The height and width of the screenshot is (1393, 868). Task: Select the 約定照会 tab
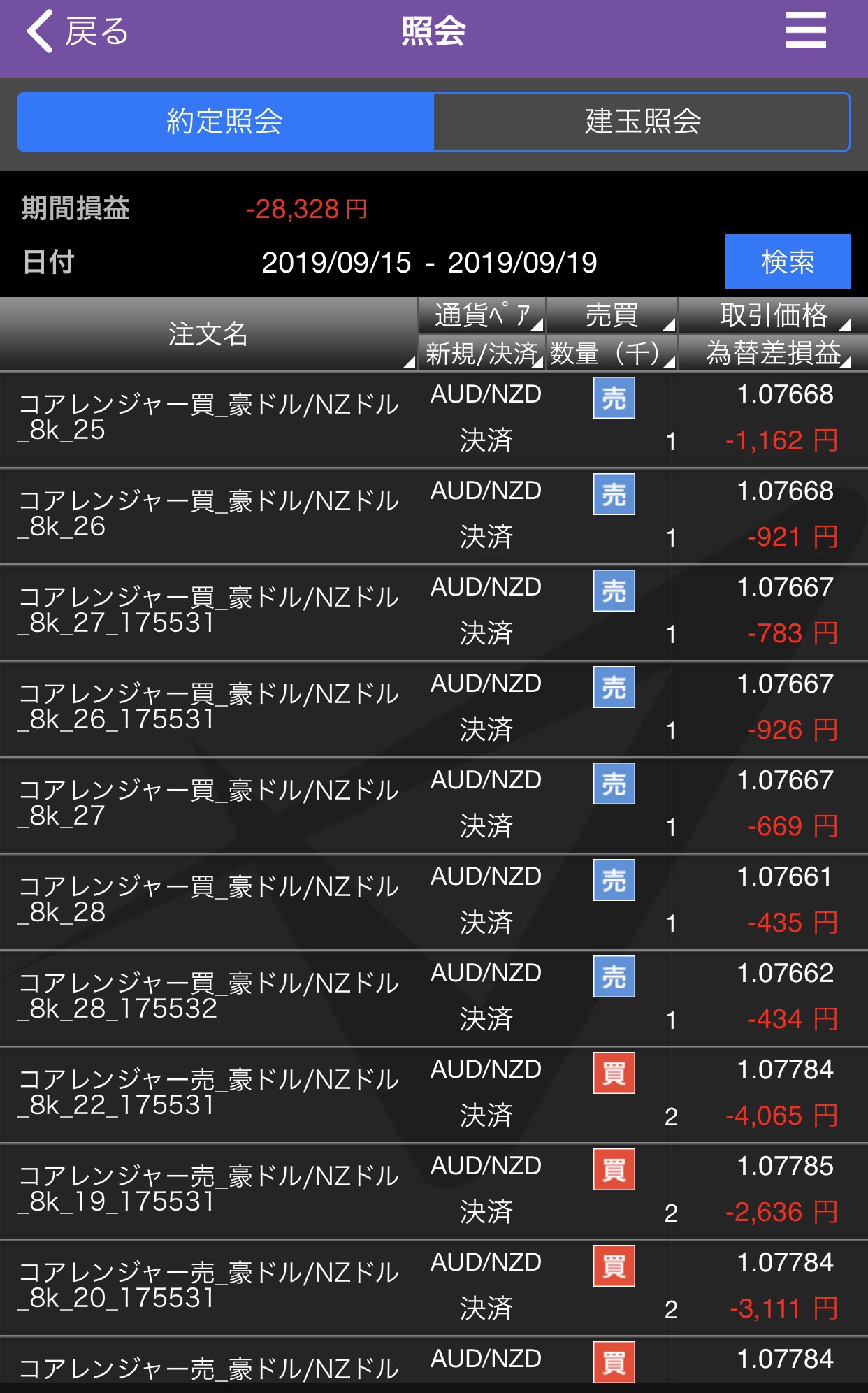(x=225, y=122)
